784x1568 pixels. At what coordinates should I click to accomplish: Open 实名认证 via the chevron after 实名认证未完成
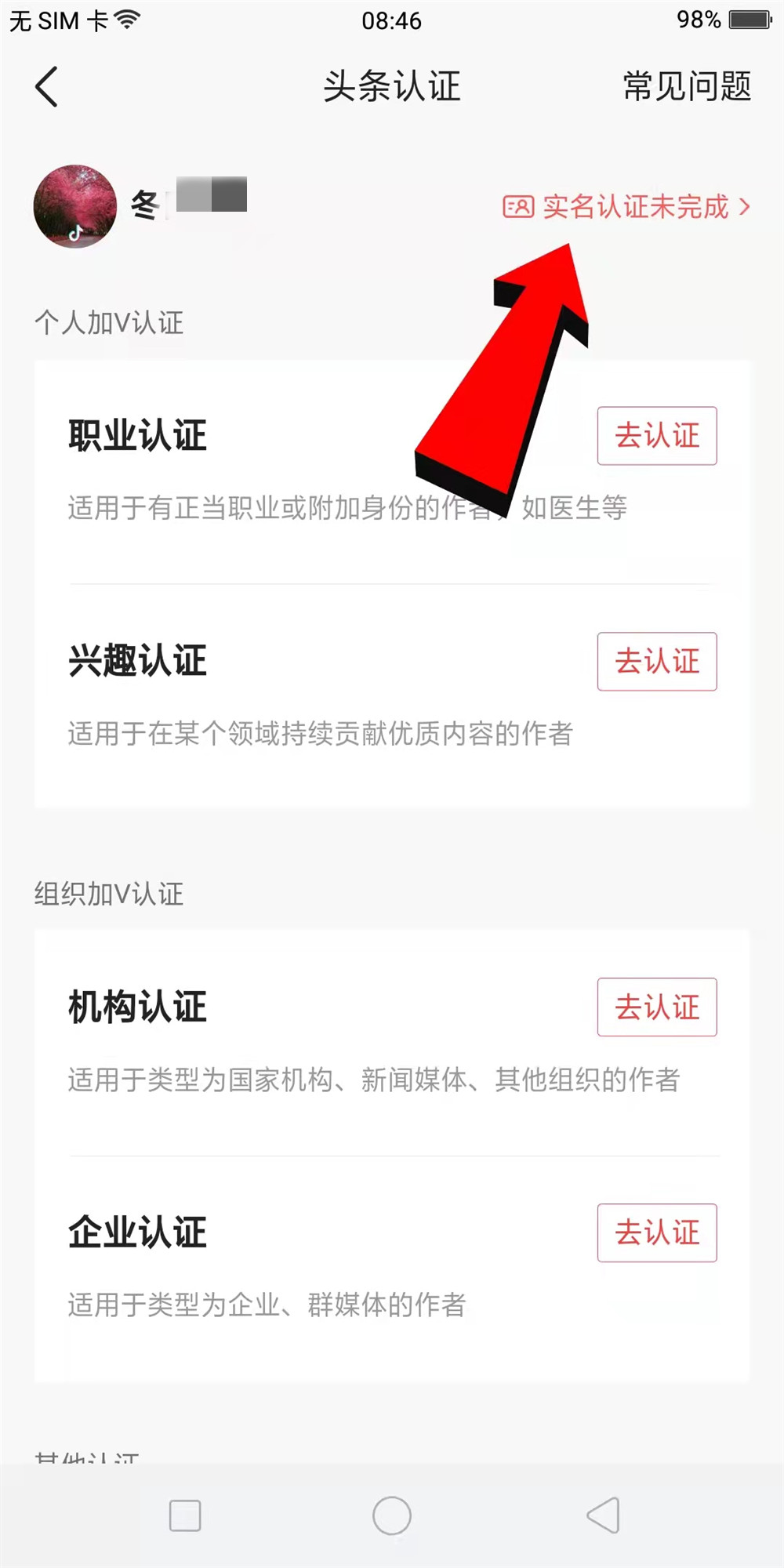click(745, 207)
